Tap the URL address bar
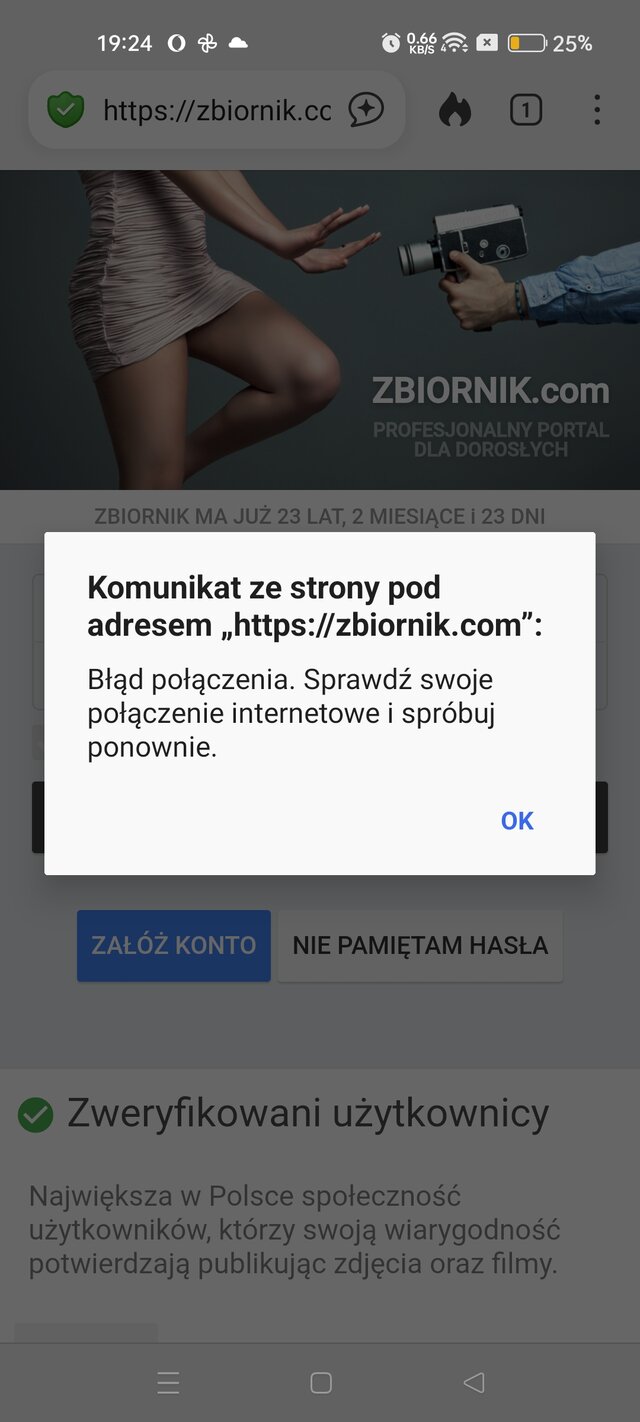 (217, 110)
